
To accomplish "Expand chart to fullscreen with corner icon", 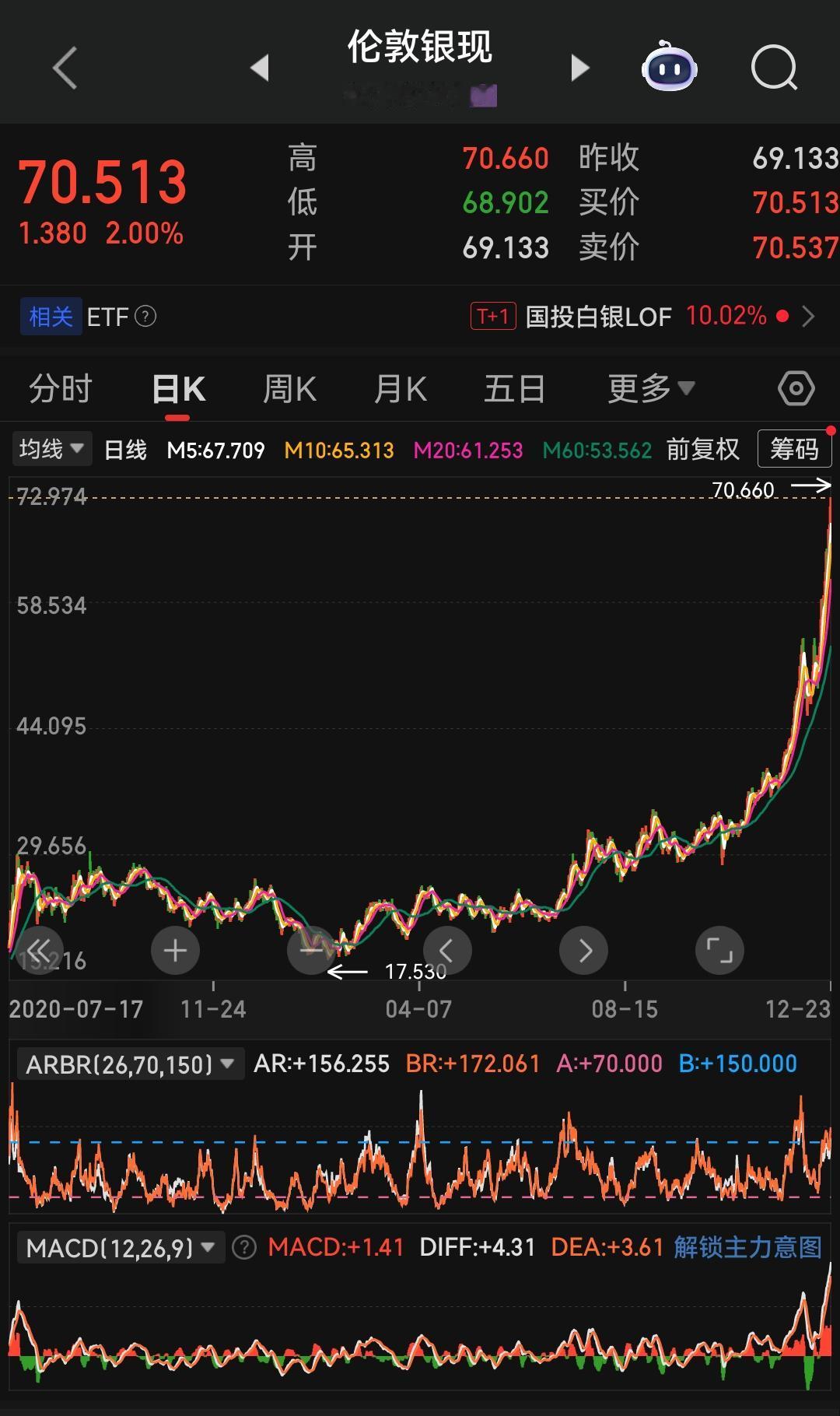I will click(x=719, y=949).
